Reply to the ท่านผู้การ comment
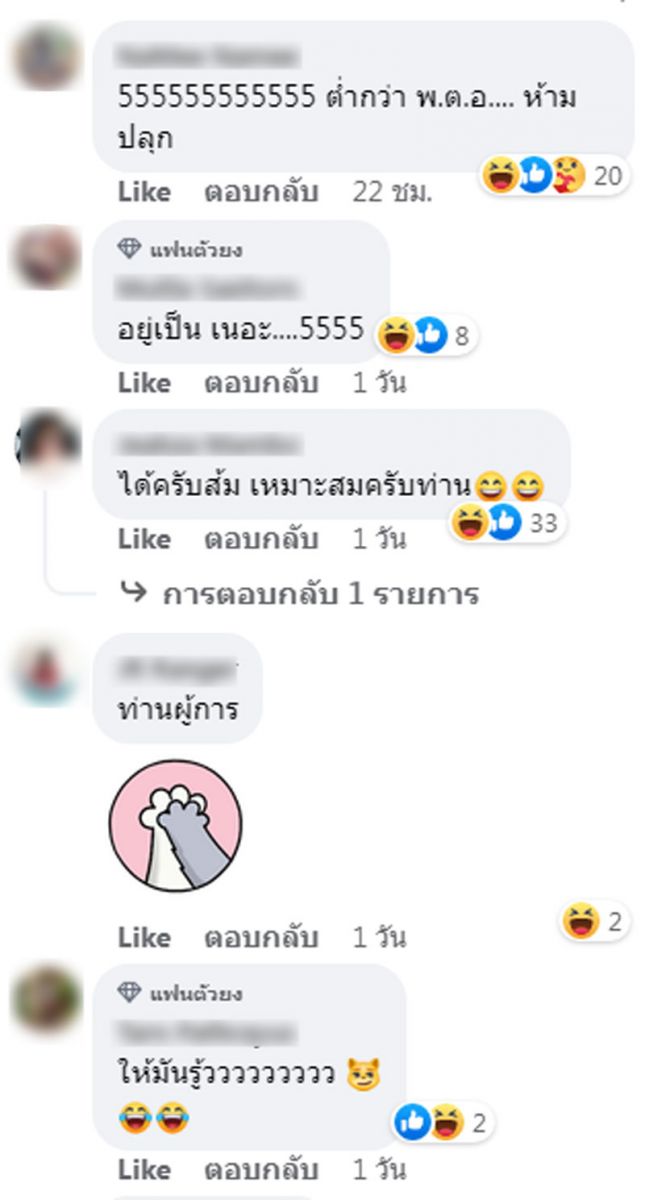 coord(261,937)
